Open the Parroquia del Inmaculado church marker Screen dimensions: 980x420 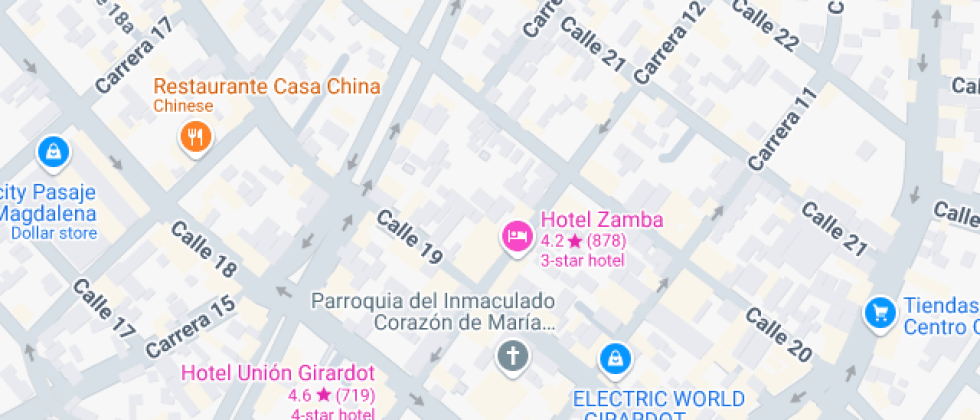pos(513,354)
